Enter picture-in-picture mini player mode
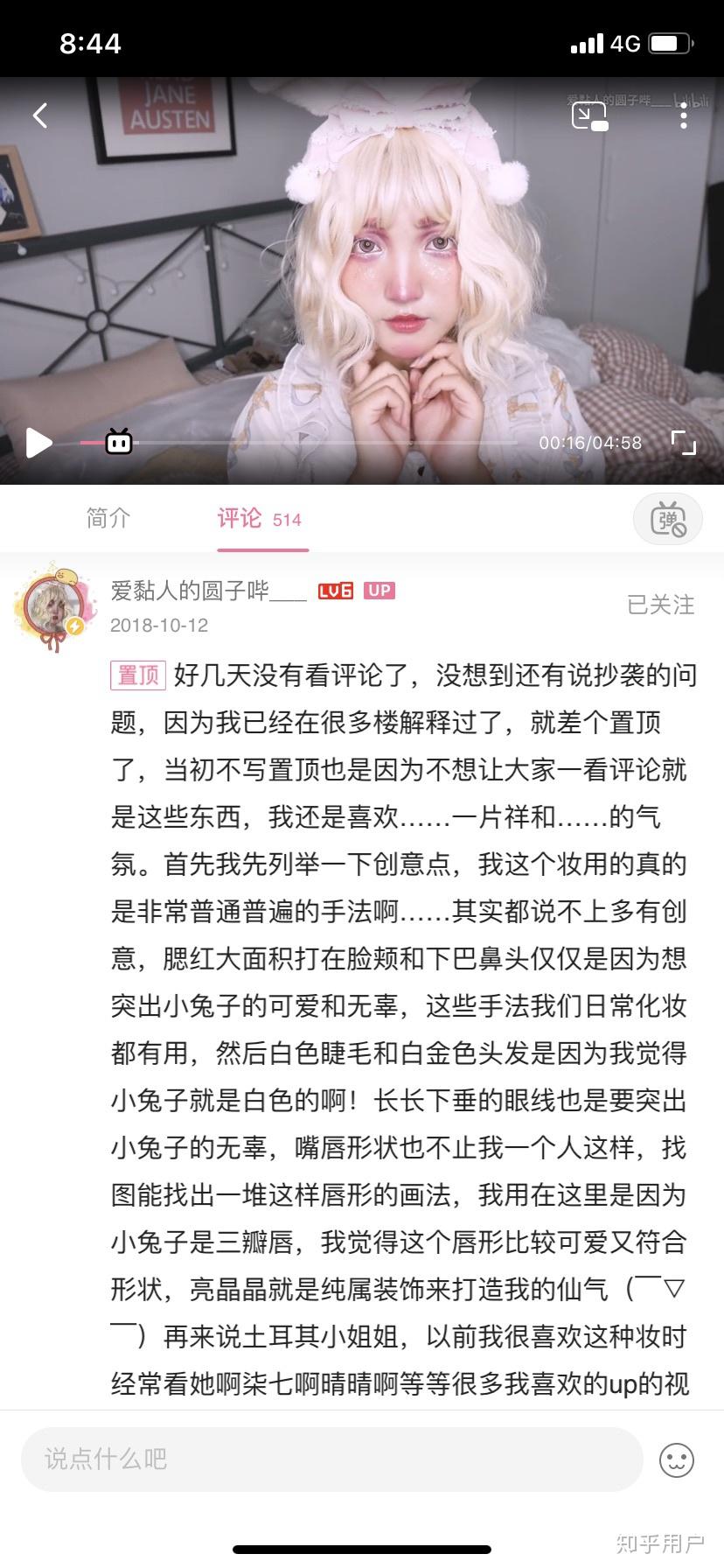 point(589,115)
